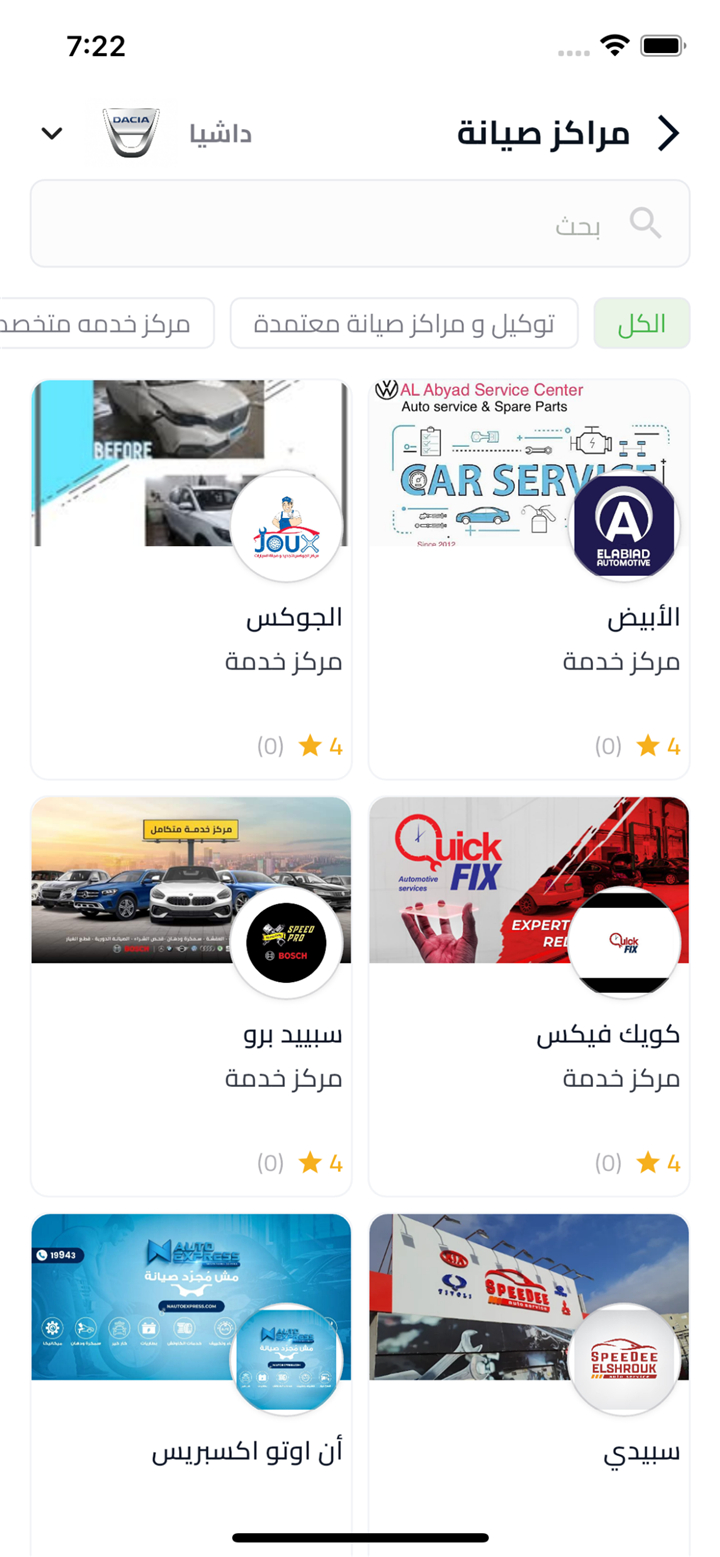The width and height of the screenshot is (720, 1557).
Task: Select the الكل filter chip
Action: click(x=641, y=324)
